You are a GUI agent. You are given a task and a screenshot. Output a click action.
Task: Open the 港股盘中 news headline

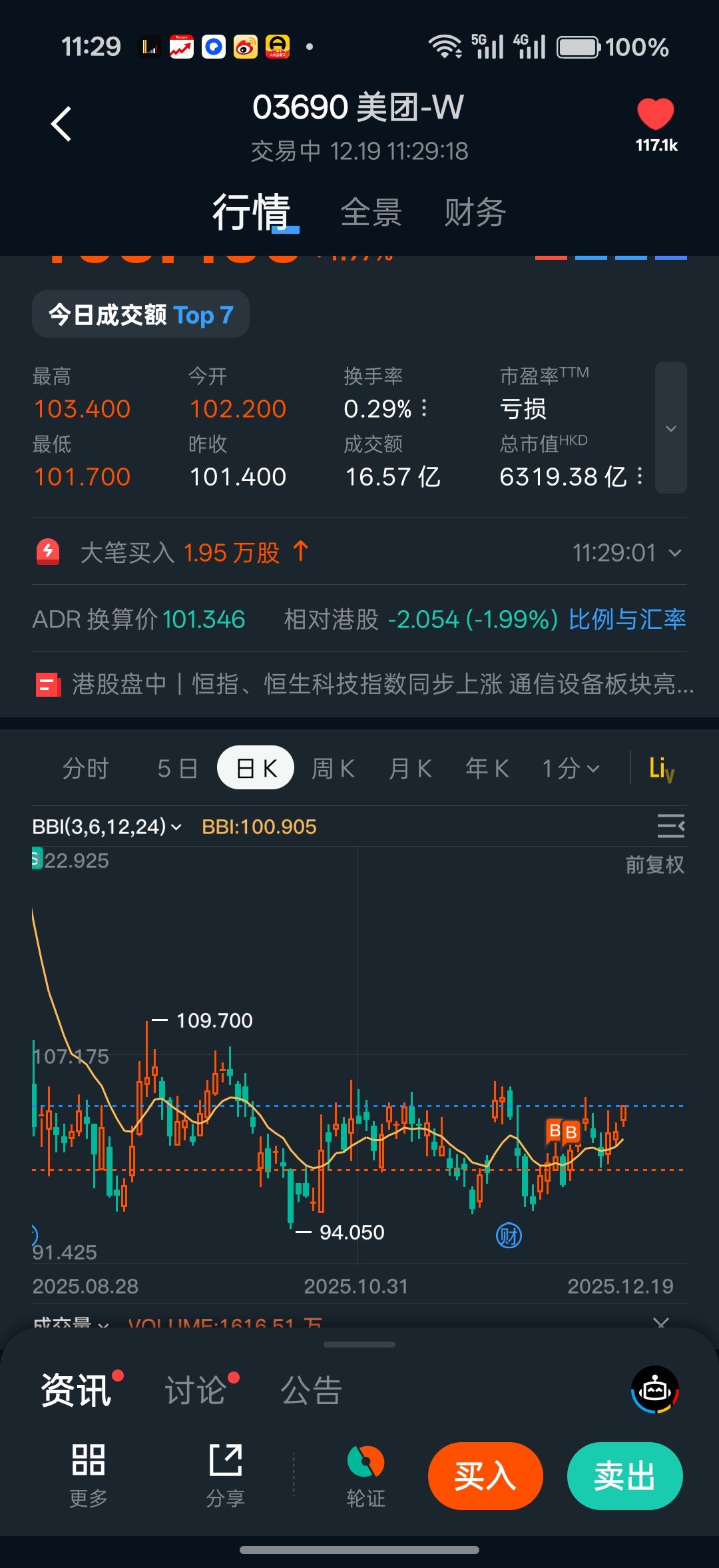click(x=382, y=684)
